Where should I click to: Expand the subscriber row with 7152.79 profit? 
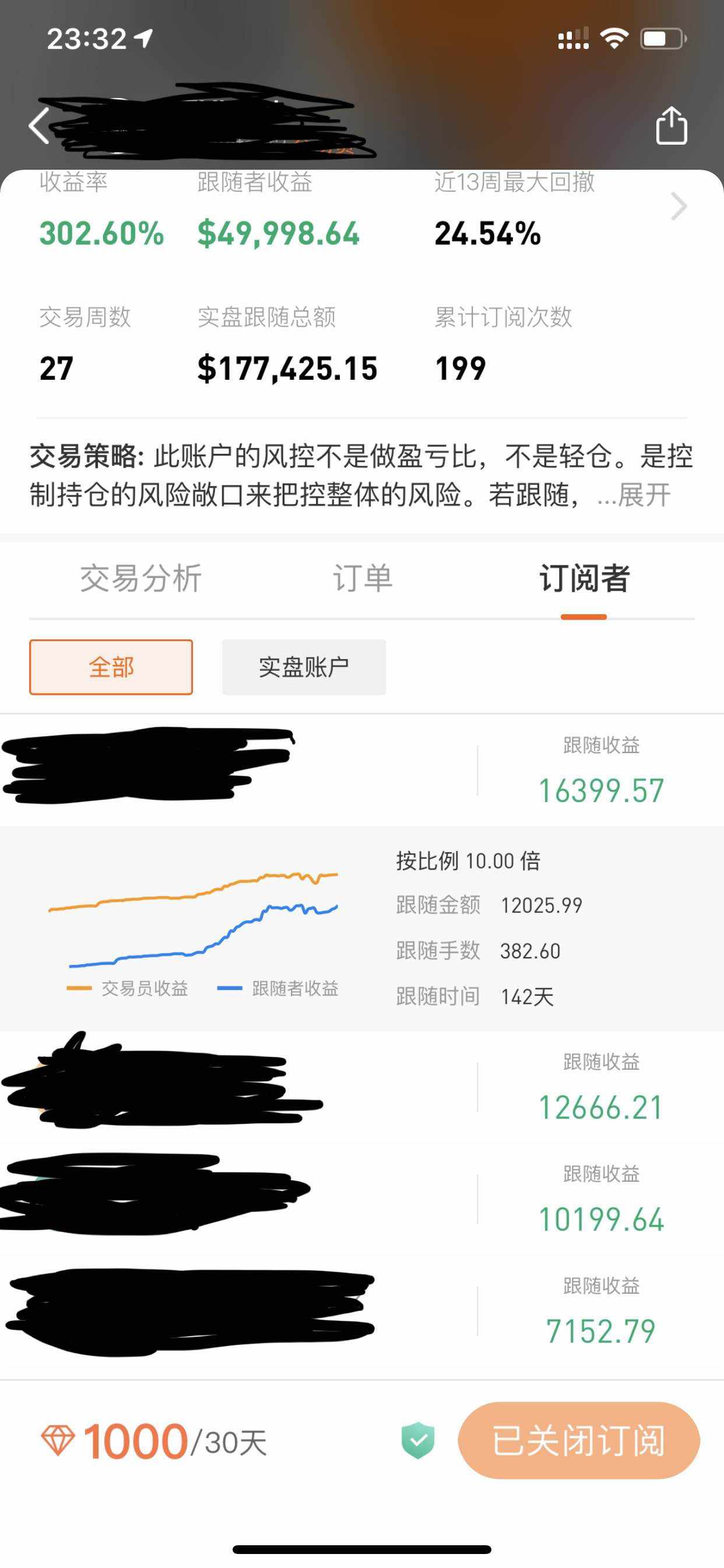click(x=362, y=1311)
